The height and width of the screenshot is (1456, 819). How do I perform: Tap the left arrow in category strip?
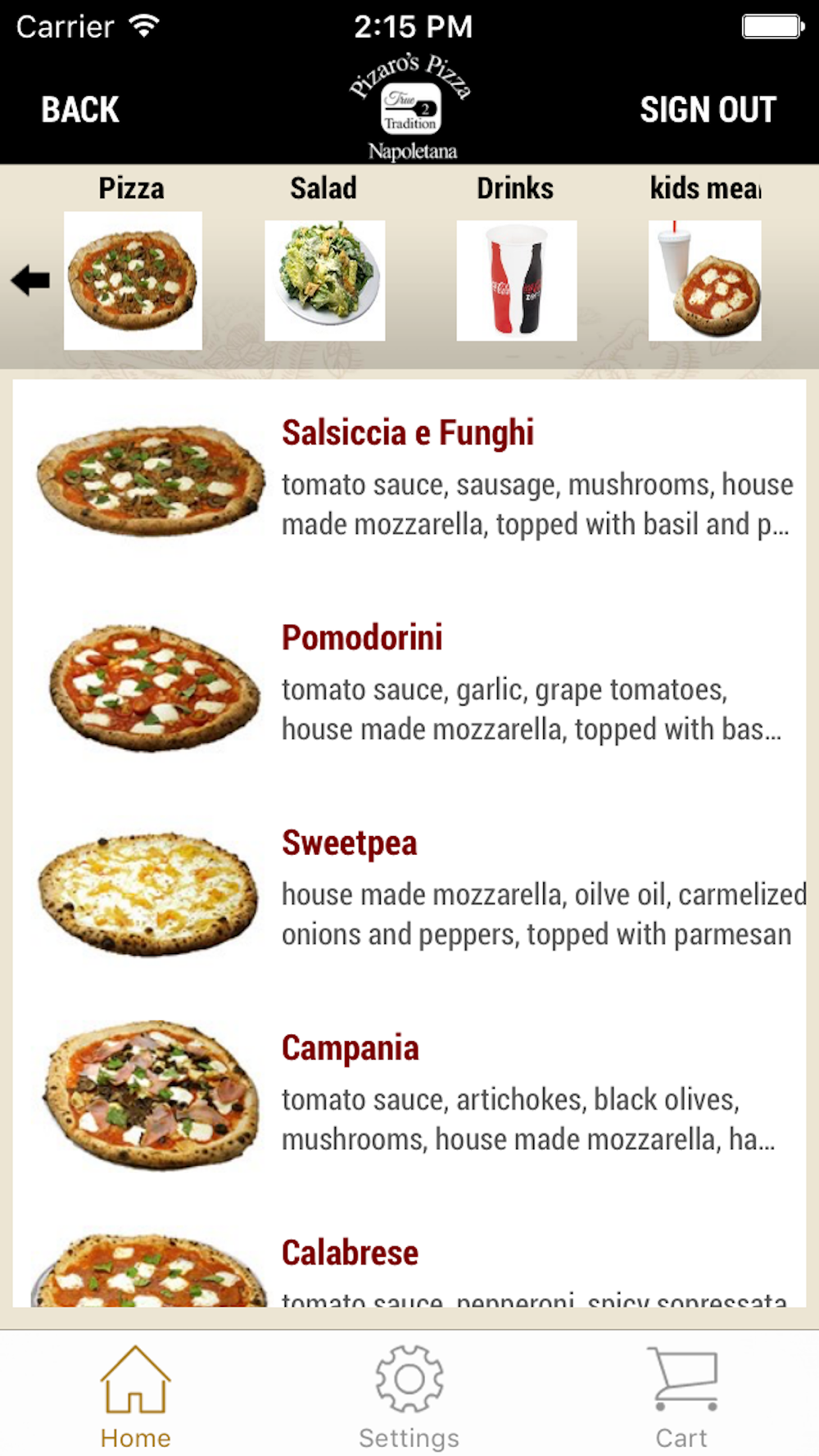31,280
